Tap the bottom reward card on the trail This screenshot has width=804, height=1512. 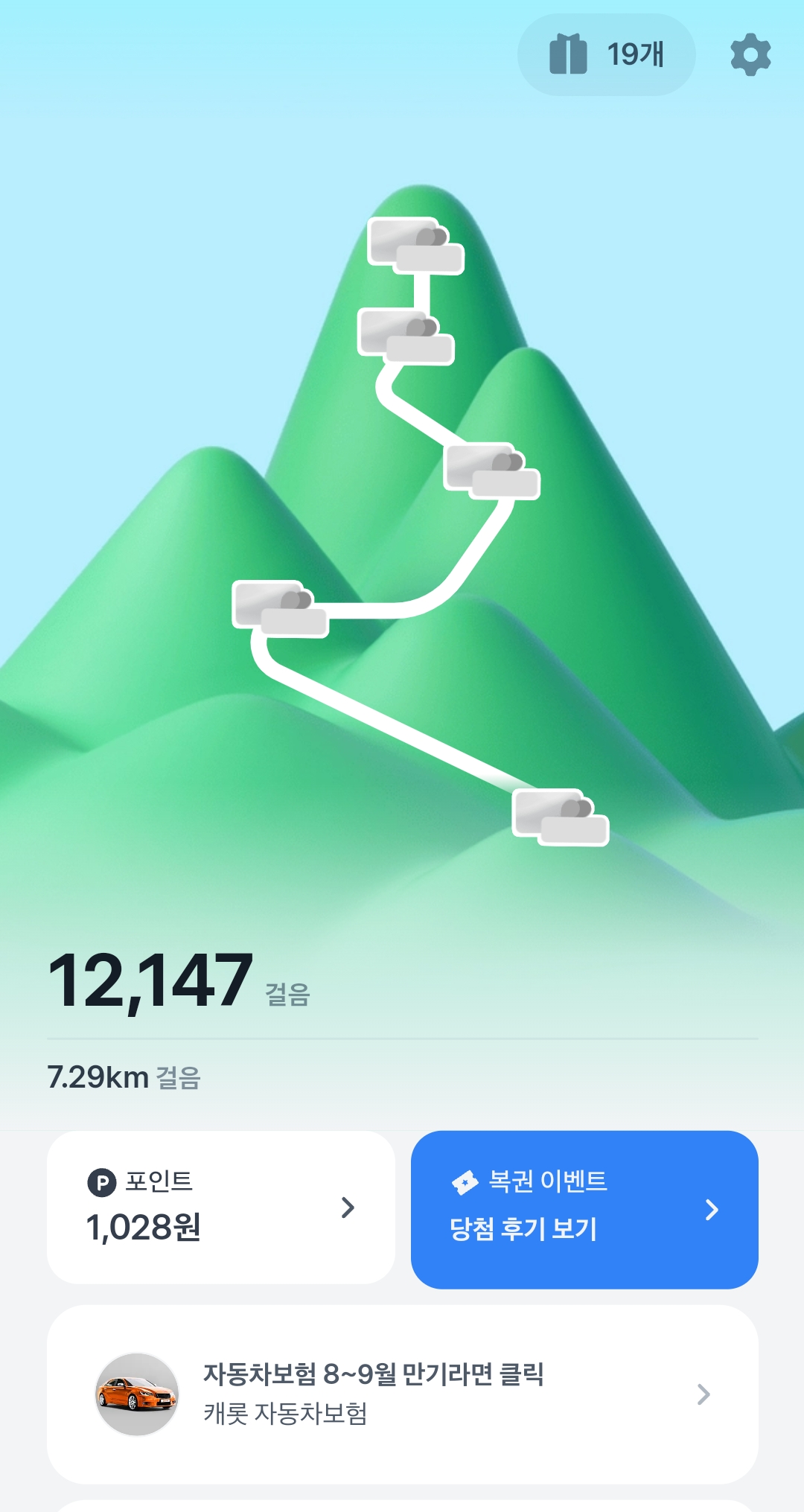561,817
